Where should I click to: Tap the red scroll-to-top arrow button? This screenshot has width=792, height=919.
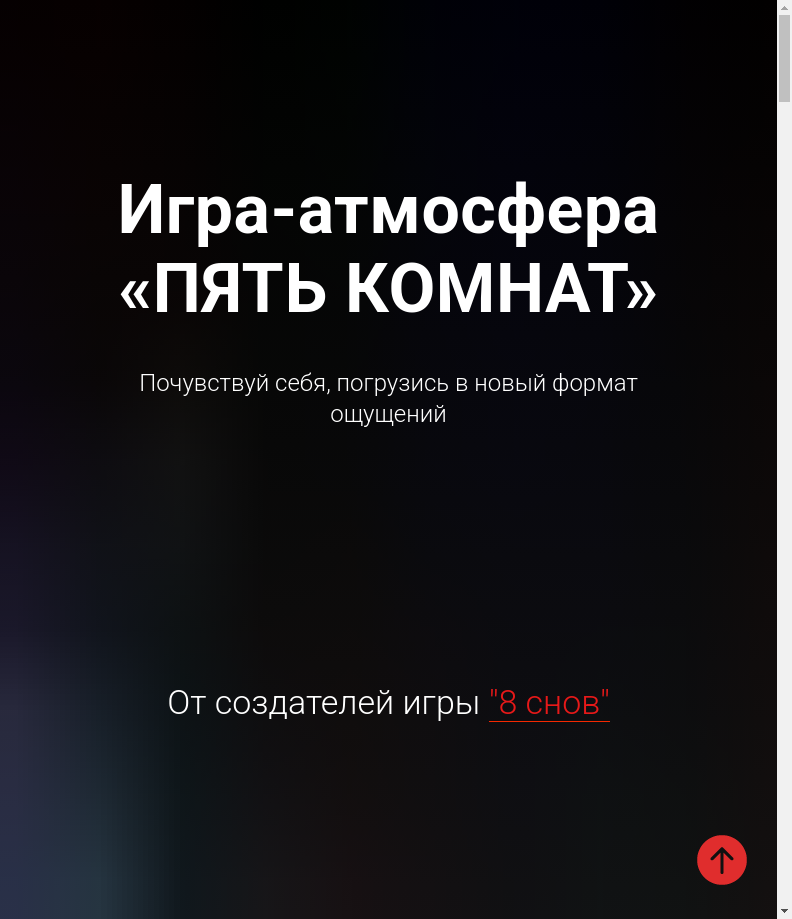click(721, 860)
